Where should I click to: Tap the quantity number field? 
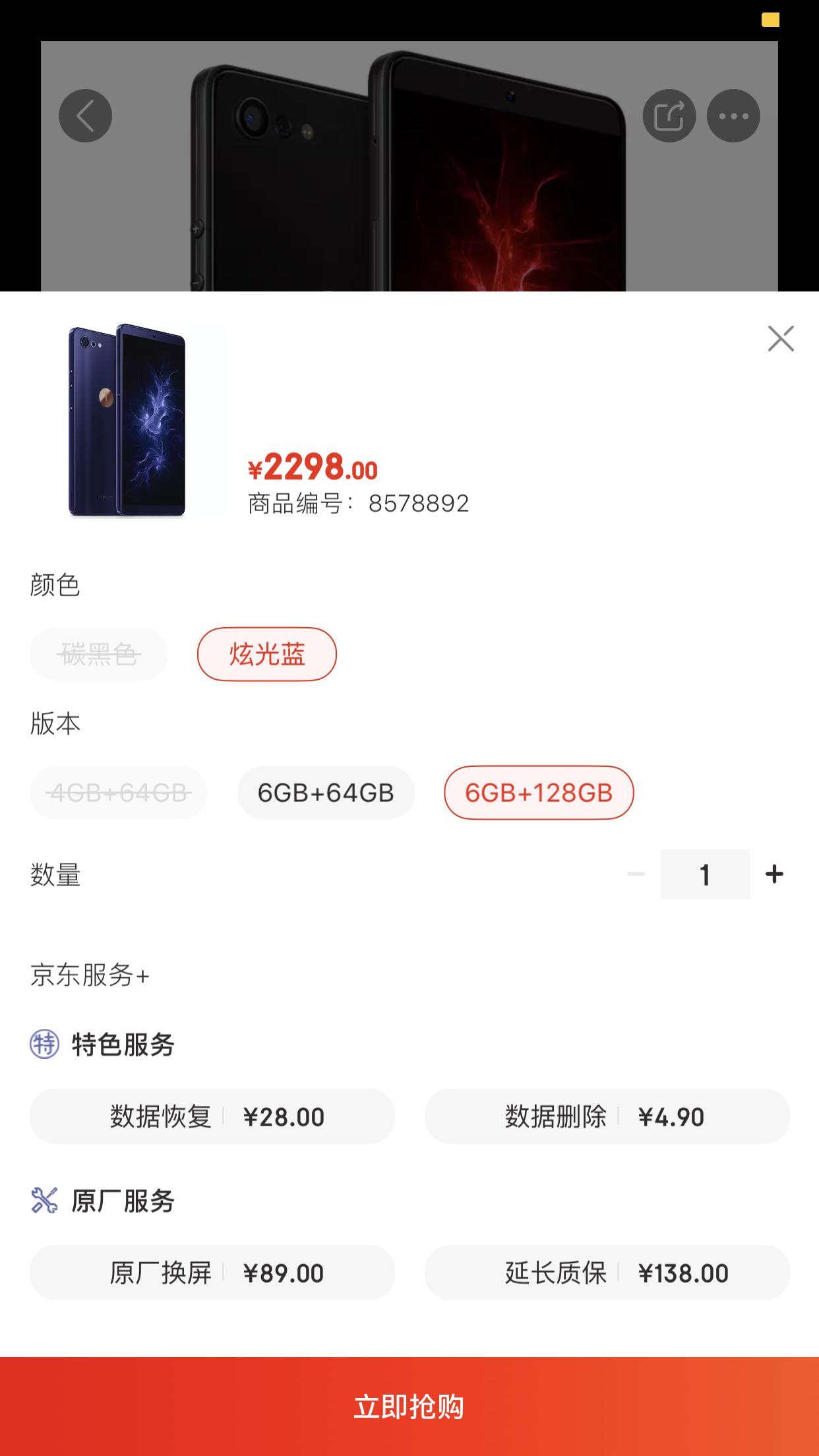(705, 874)
